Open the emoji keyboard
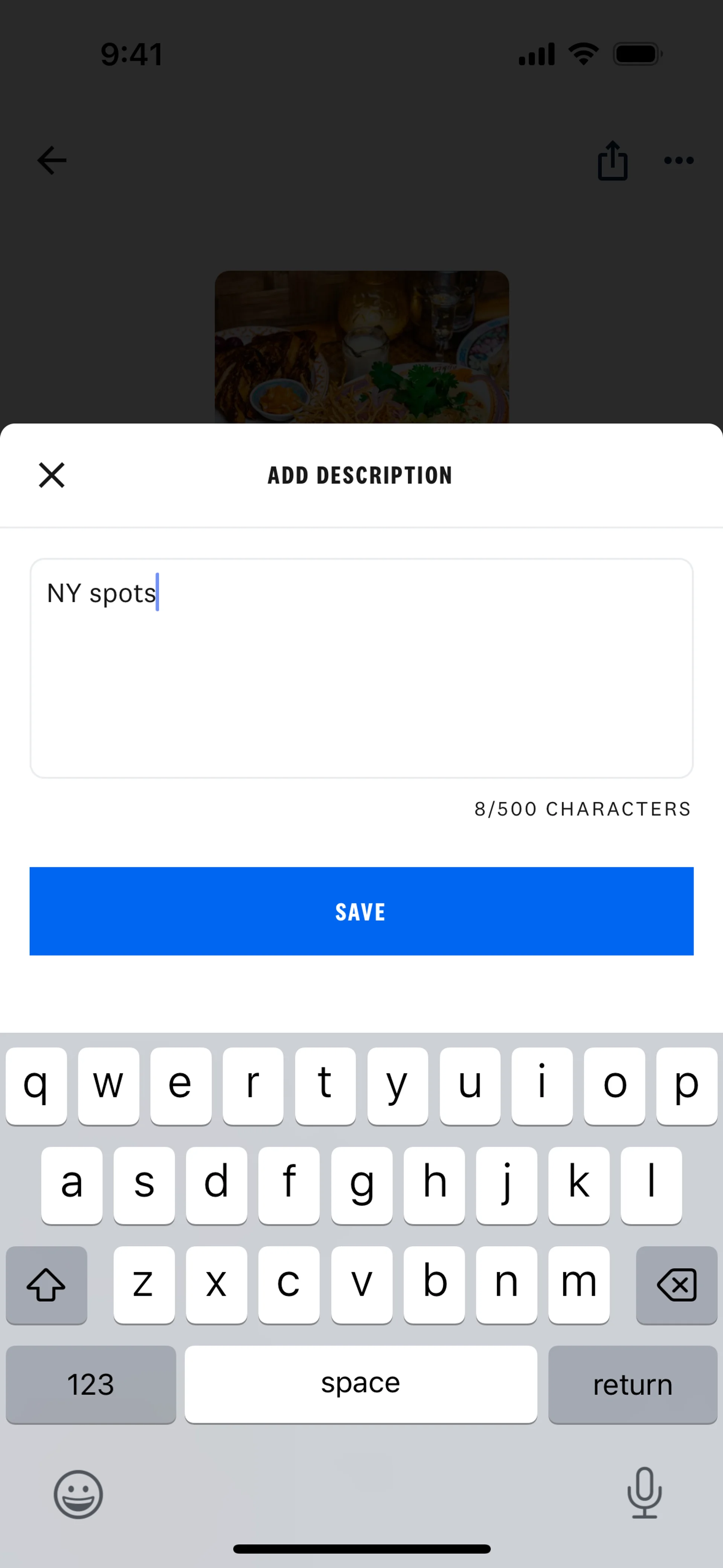This screenshot has height=1568, width=723. click(78, 1494)
